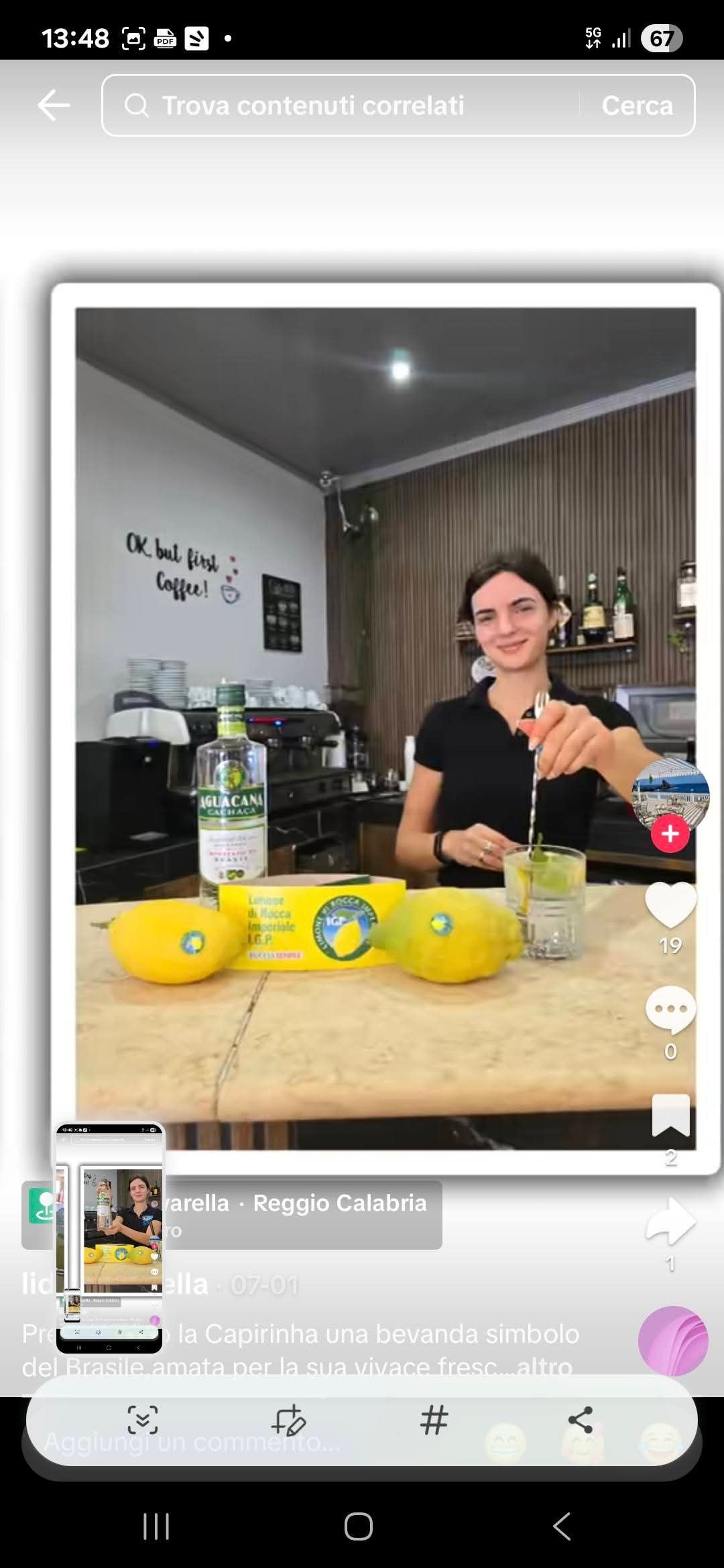This screenshot has height=1568, width=724.
Task: Add a hashtag tag to the screenshot
Action: [x=434, y=1419]
